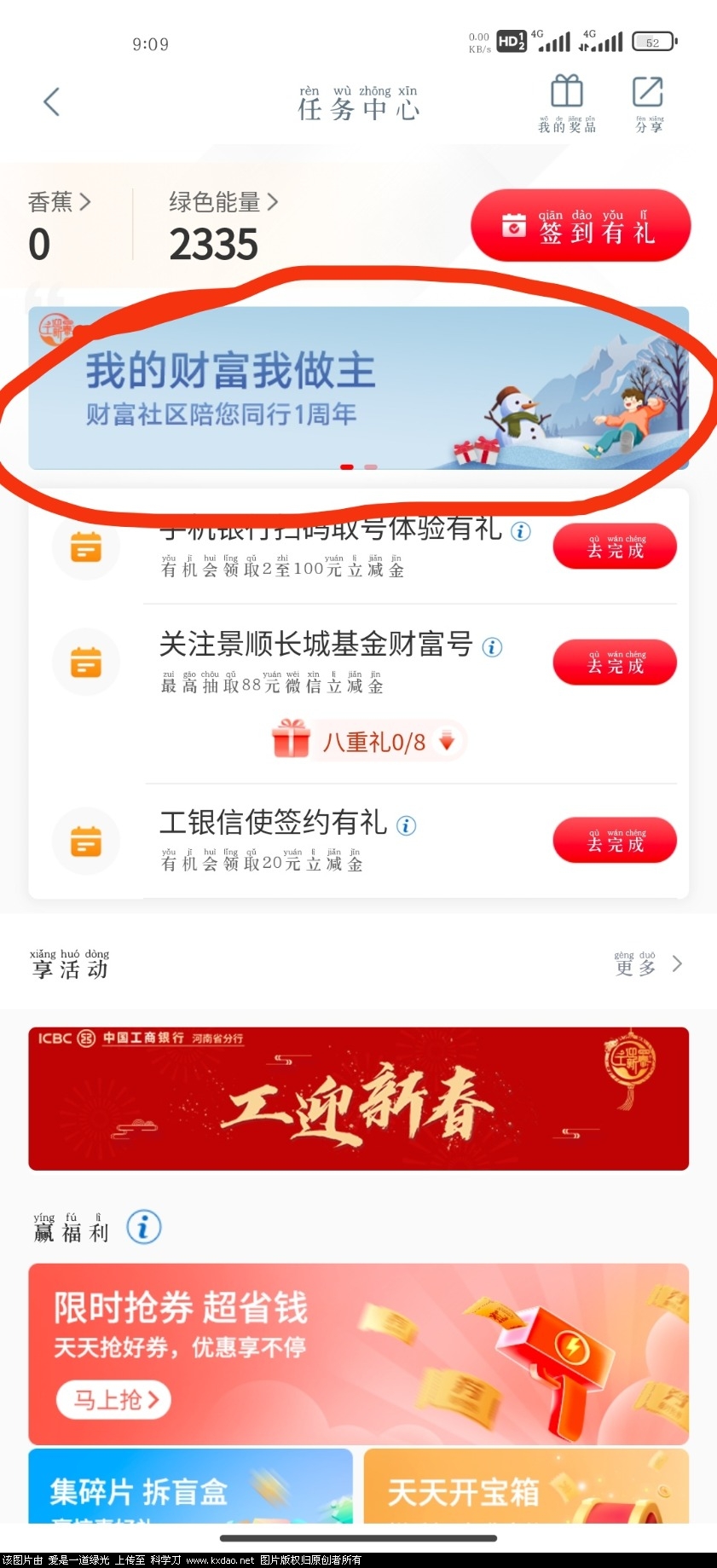Tap 签到有礼 check-in button

pos(581,226)
